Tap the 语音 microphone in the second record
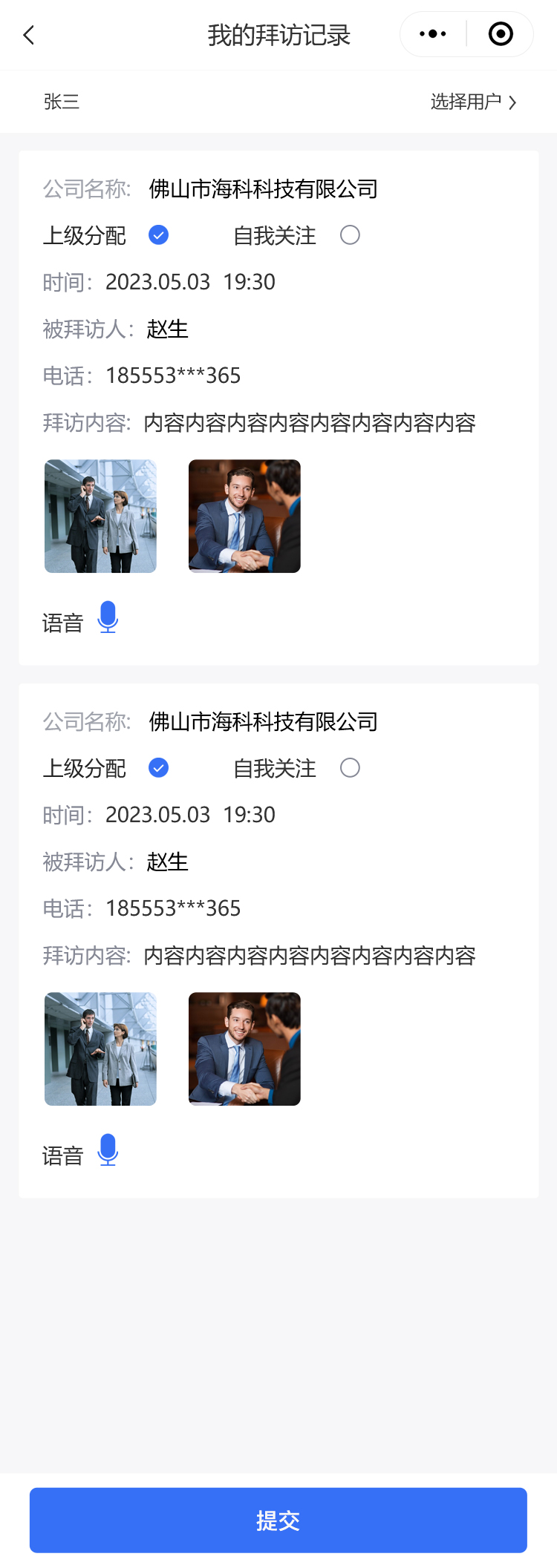Screen dimensions: 557x1568 108,1150
